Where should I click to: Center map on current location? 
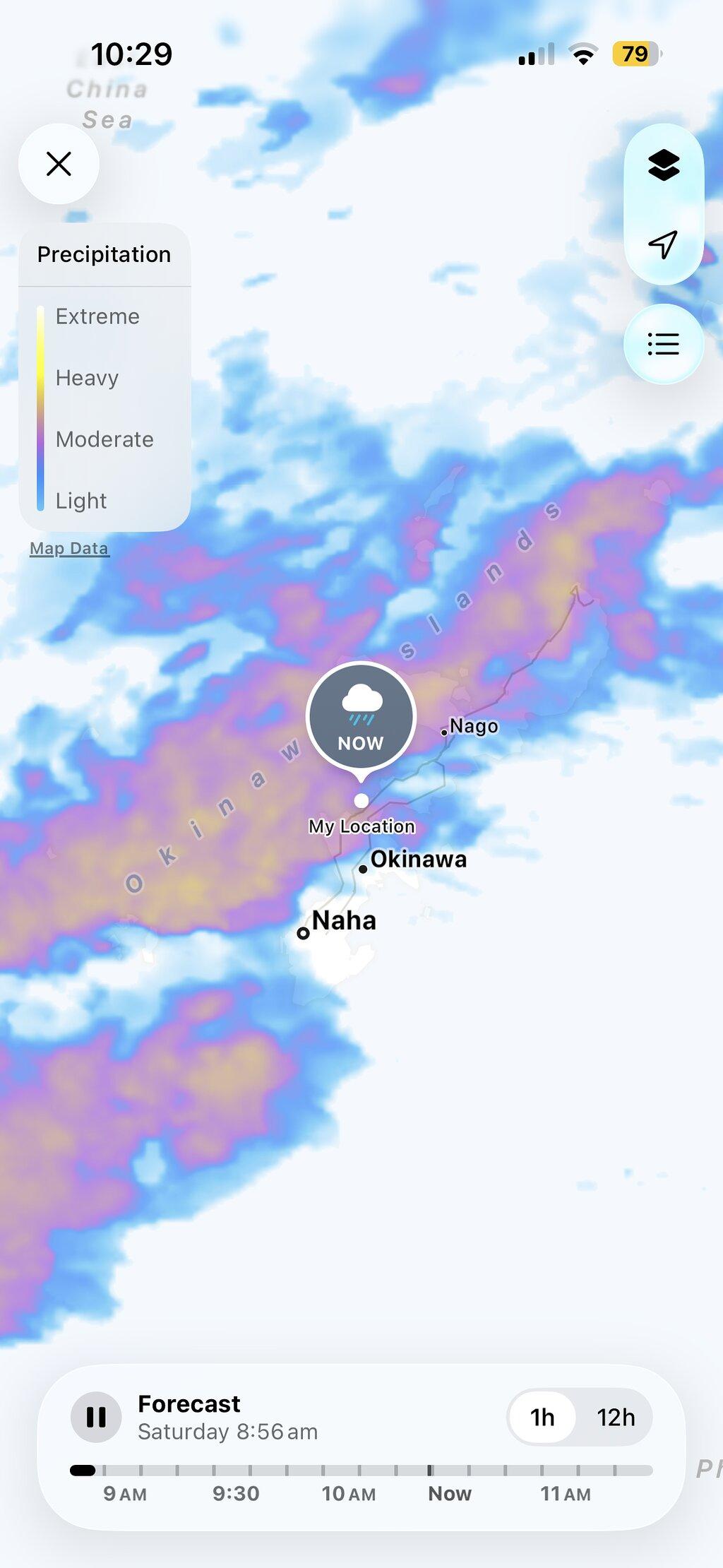point(663,244)
